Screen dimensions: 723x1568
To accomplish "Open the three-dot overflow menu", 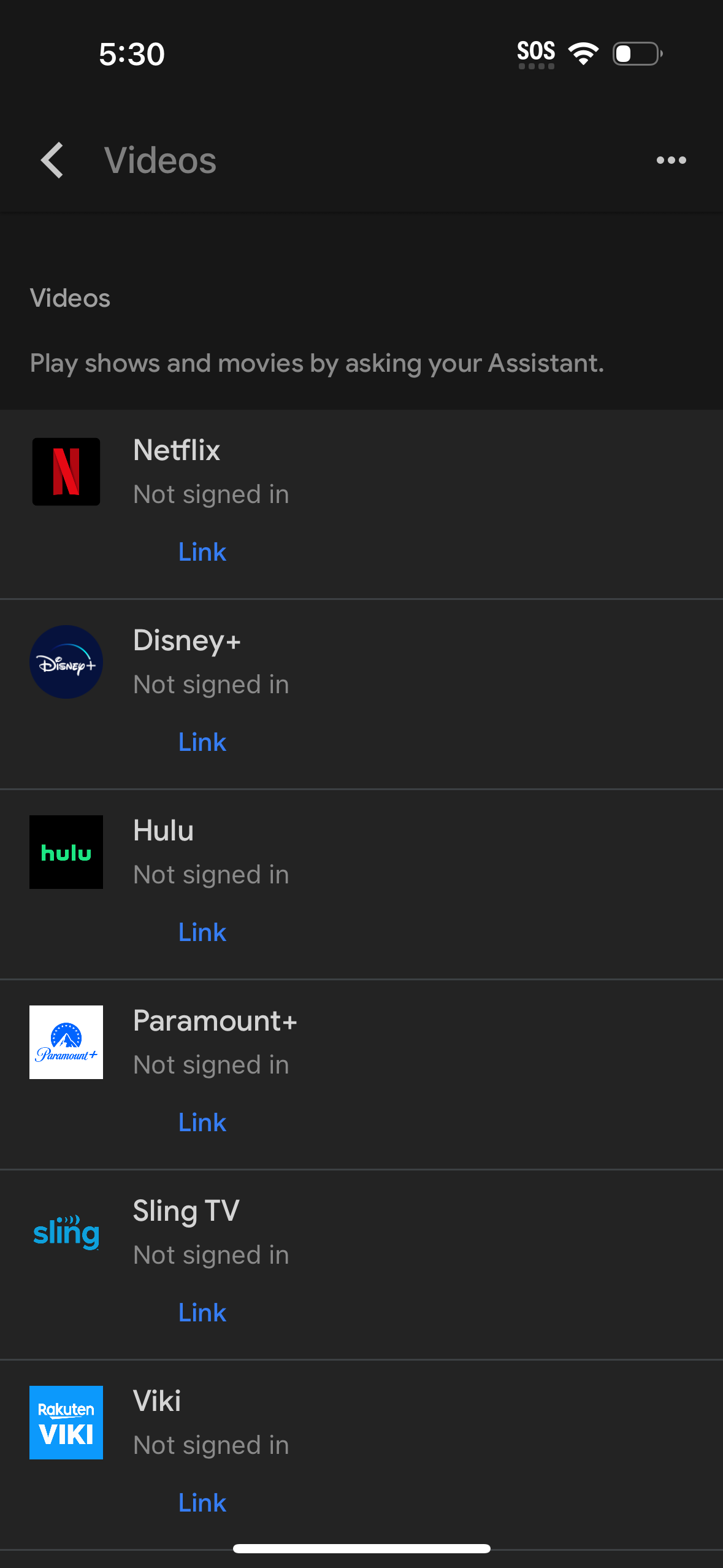I will tap(671, 159).
